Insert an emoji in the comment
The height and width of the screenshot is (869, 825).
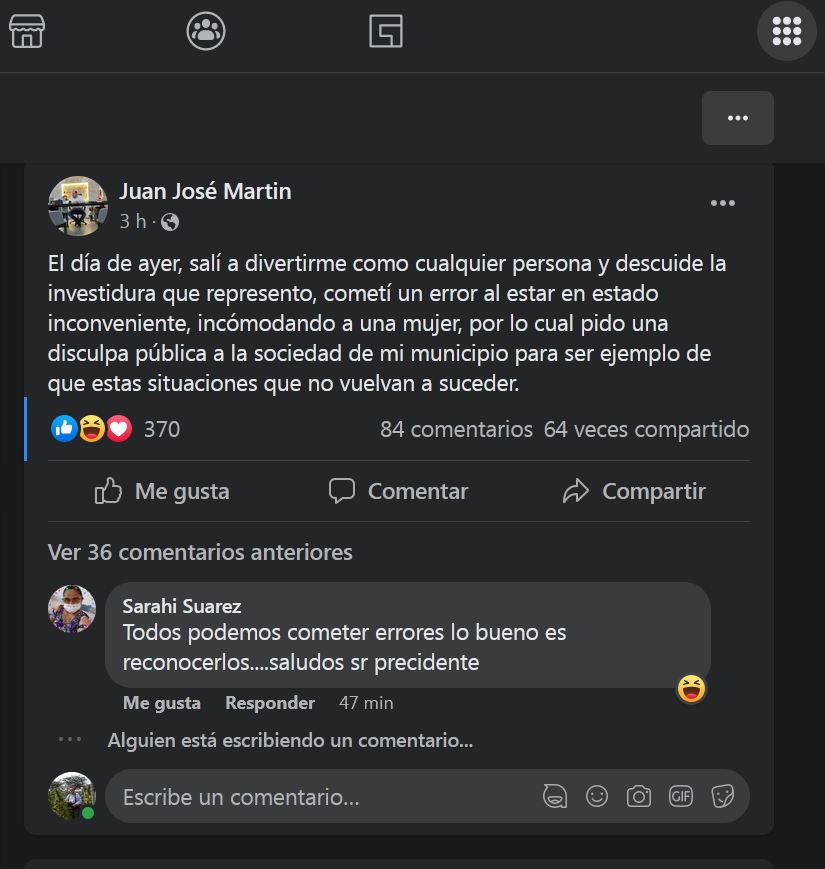click(597, 796)
